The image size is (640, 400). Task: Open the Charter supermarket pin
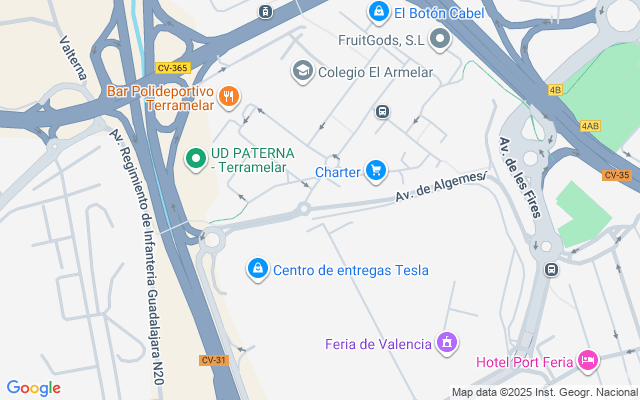point(375,171)
